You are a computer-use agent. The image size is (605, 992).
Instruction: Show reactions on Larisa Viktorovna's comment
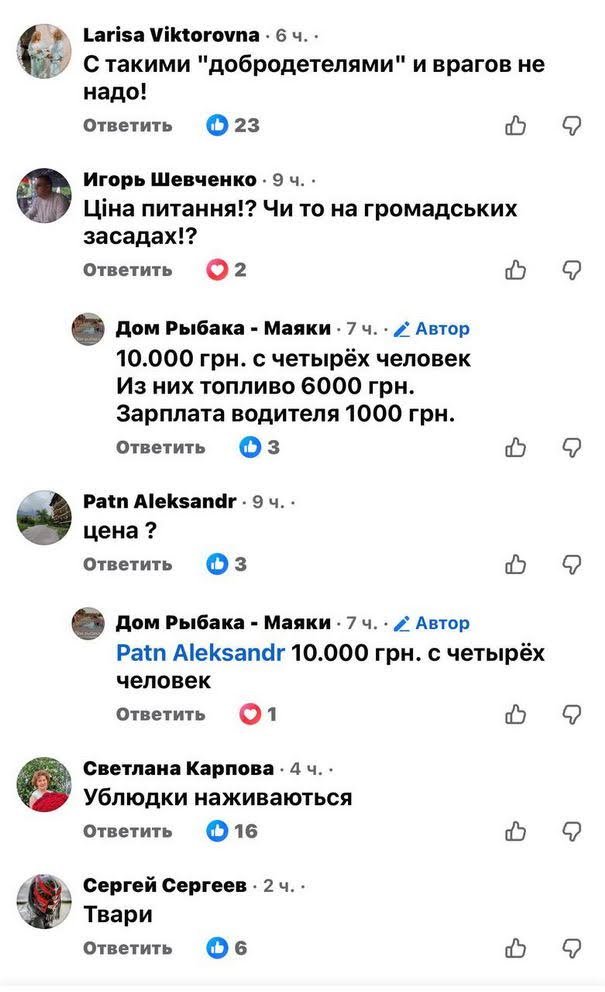coord(233,125)
